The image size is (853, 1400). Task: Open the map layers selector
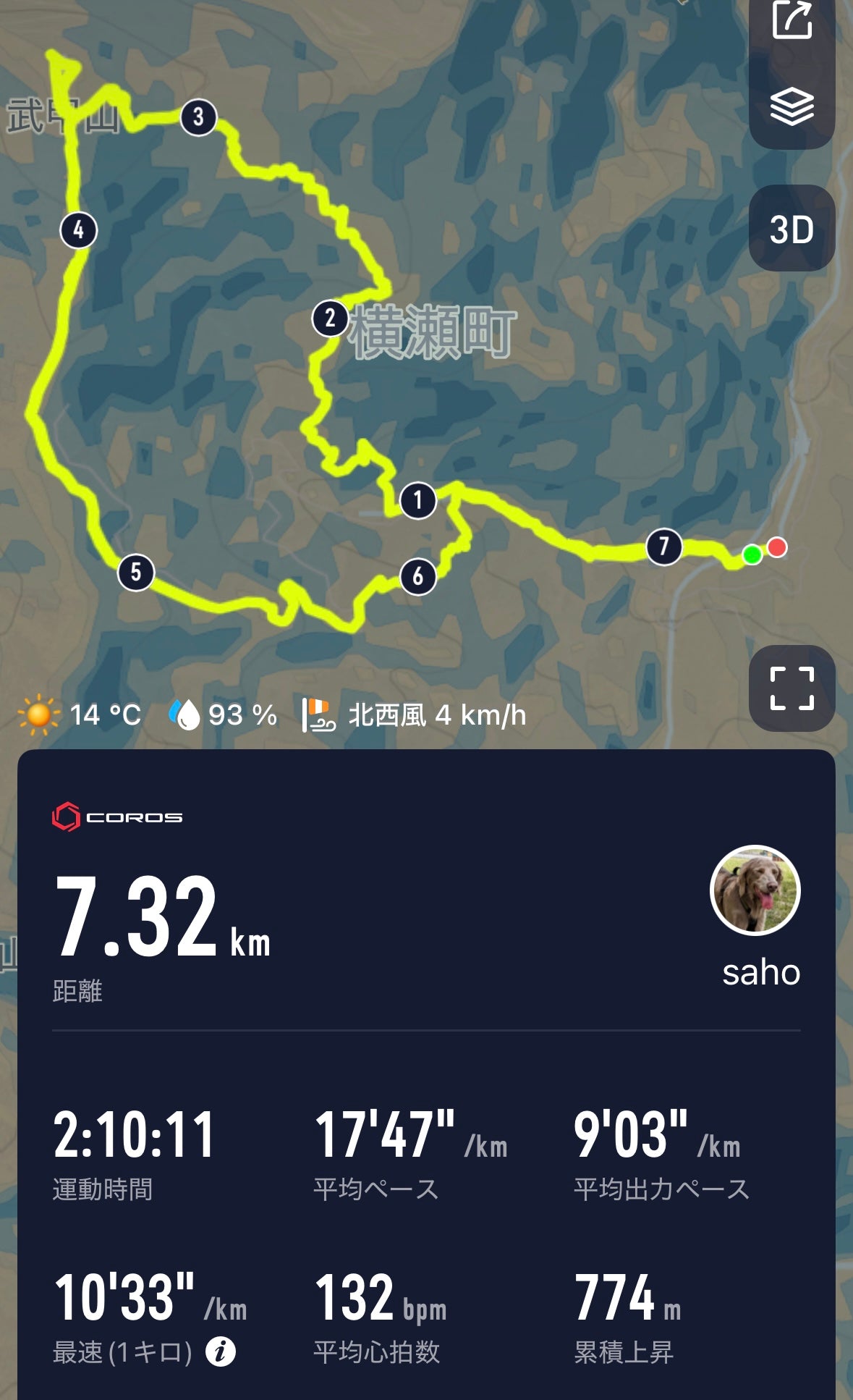pyautogui.click(x=792, y=106)
